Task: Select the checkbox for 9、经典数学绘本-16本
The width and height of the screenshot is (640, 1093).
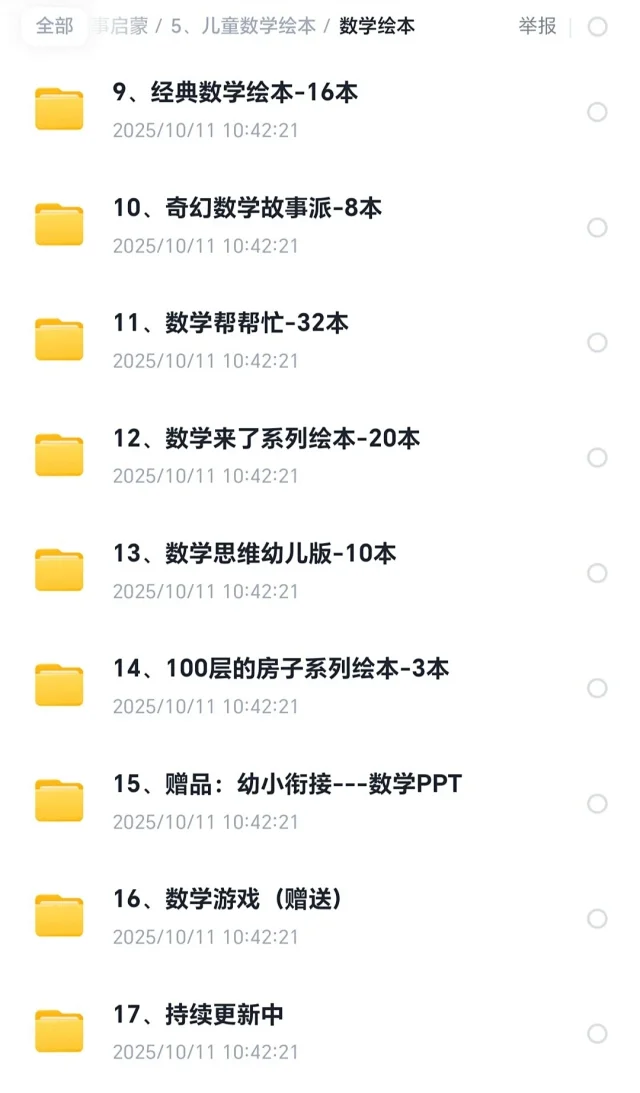Action: [x=597, y=112]
